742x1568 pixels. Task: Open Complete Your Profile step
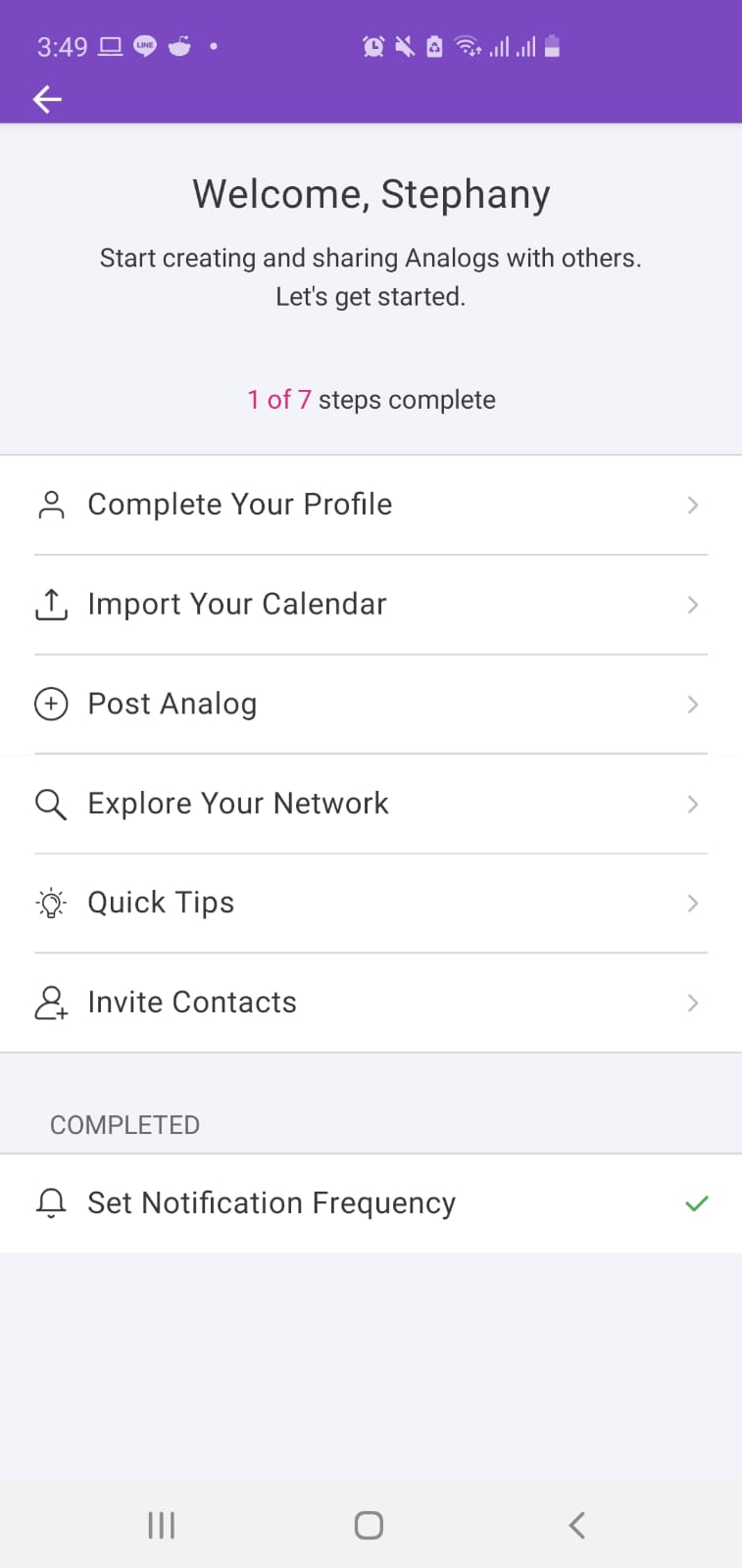coord(371,505)
